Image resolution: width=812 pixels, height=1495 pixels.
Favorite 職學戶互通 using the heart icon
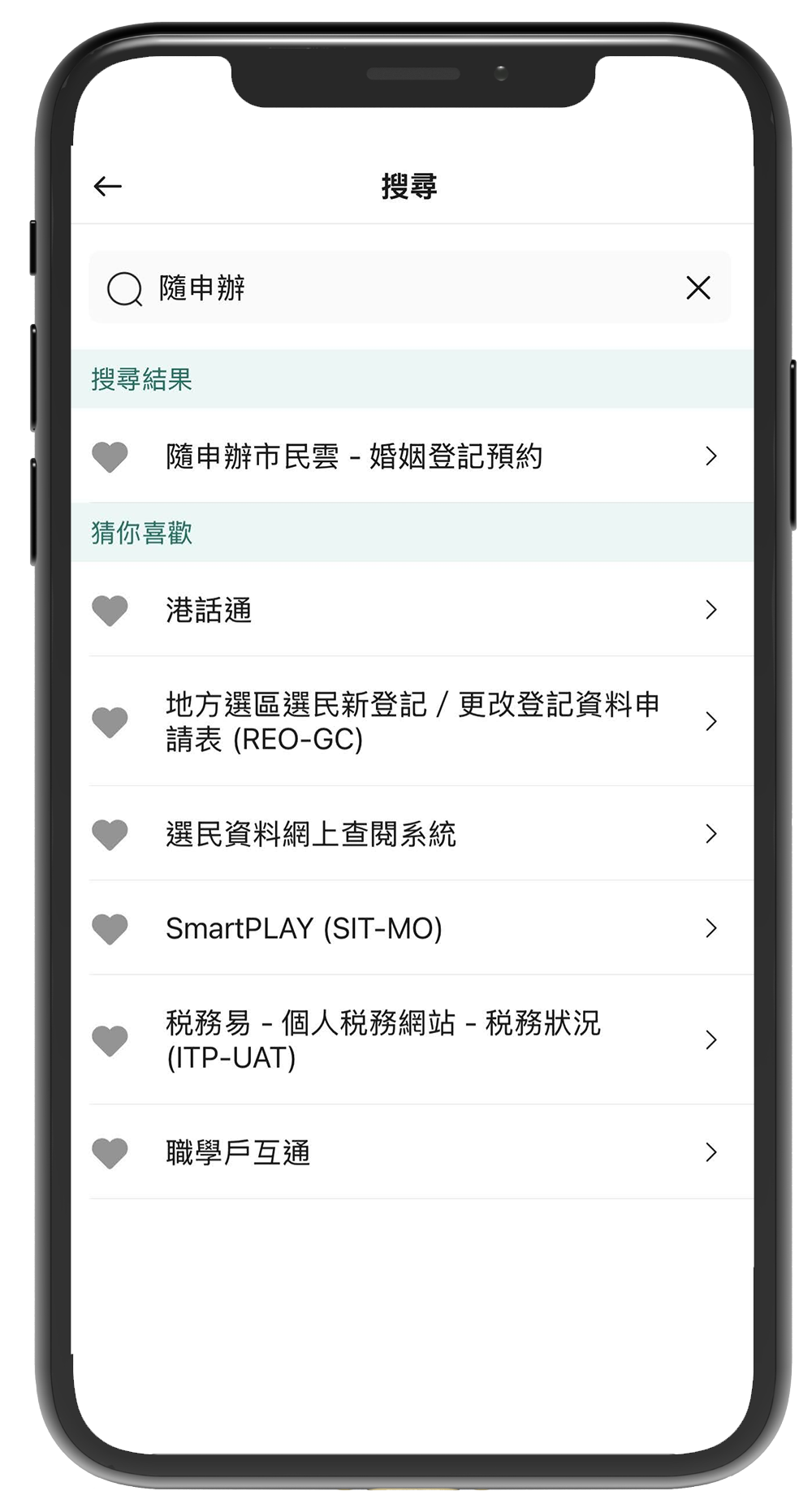tap(110, 1152)
